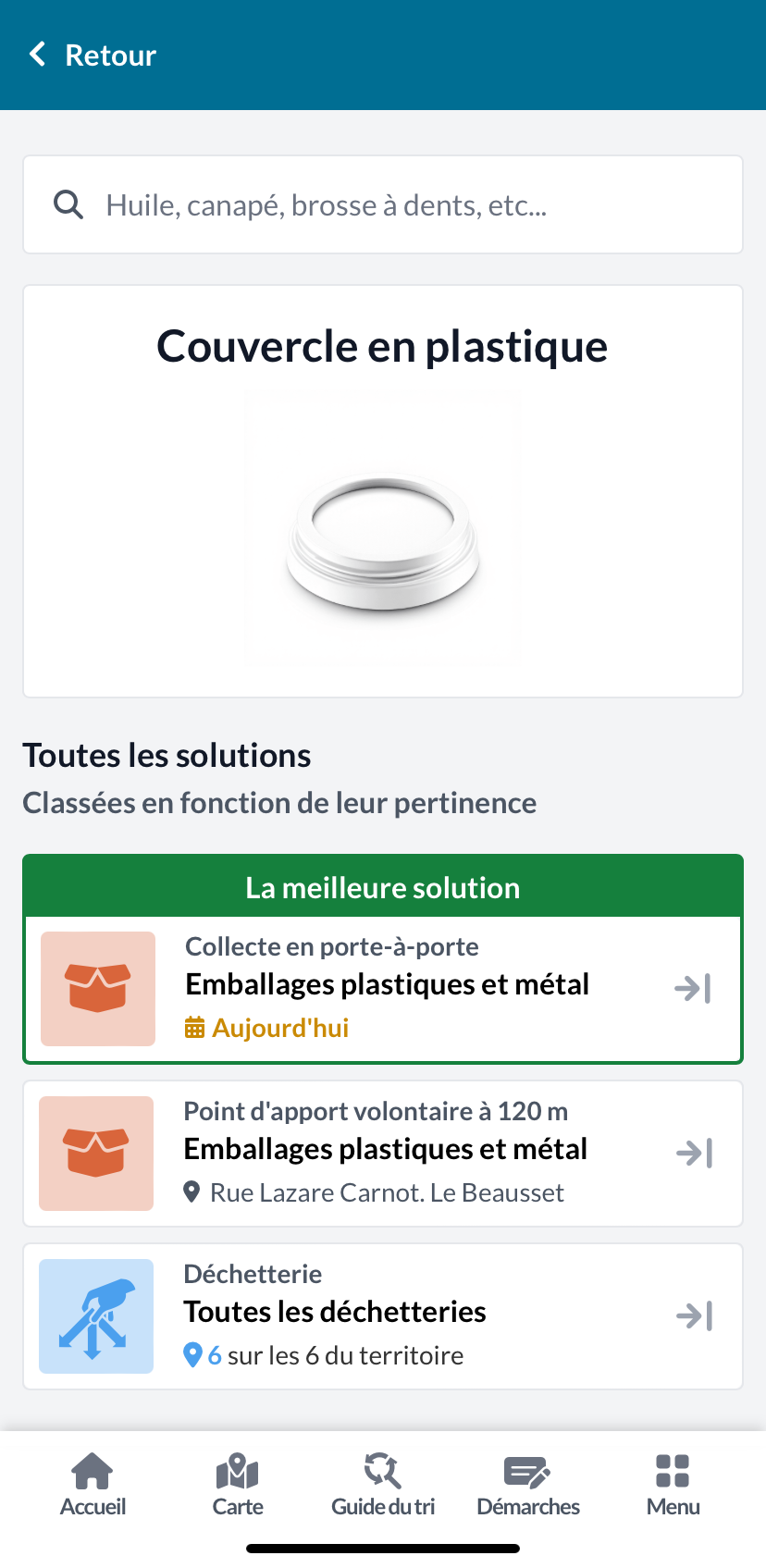Viewport: 766px width, 1568px height.
Task: Select the orange packaging box icon
Action: click(x=97, y=988)
